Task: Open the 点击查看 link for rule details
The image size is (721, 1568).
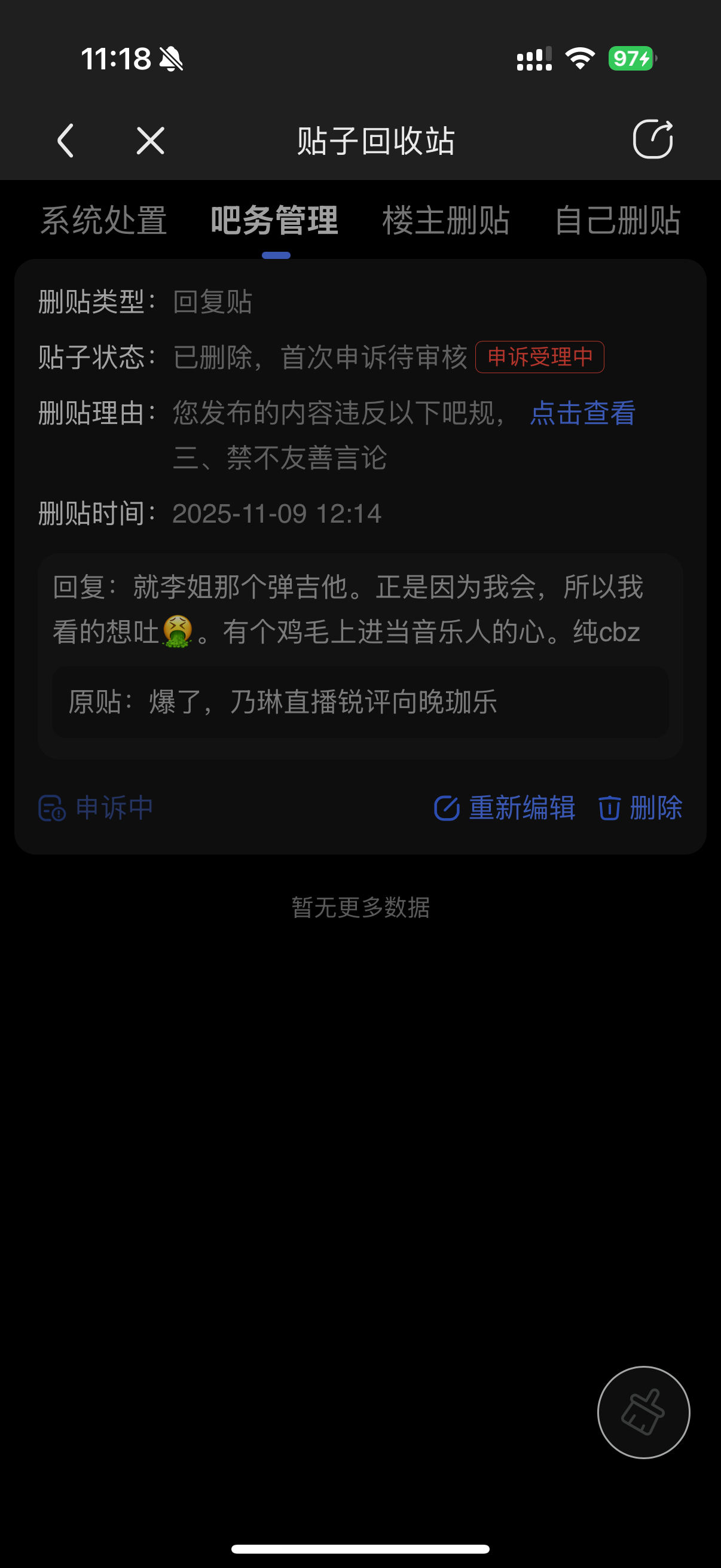Action: (x=583, y=413)
